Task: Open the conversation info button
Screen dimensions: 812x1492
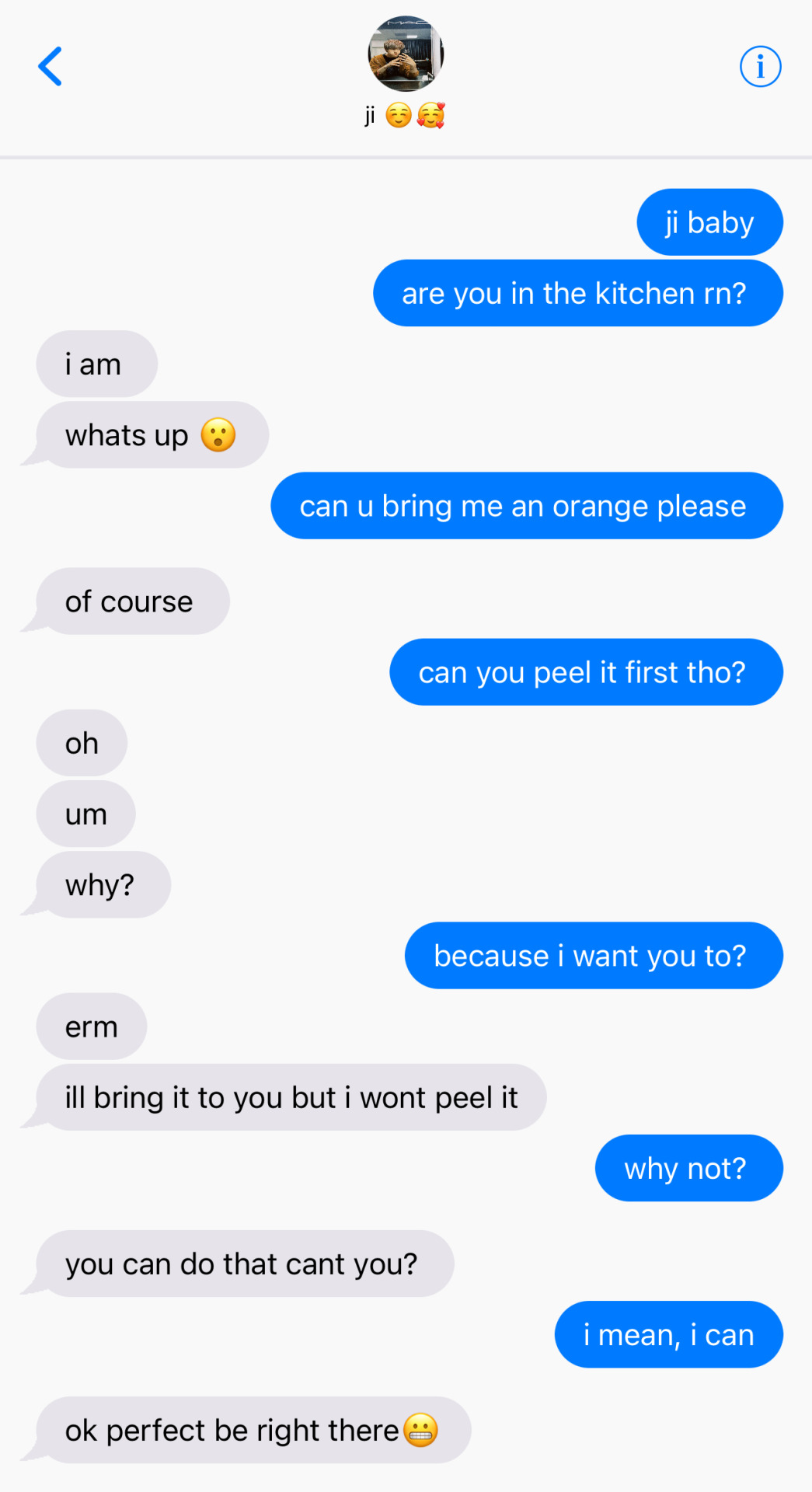Action: tap(760, 67)
